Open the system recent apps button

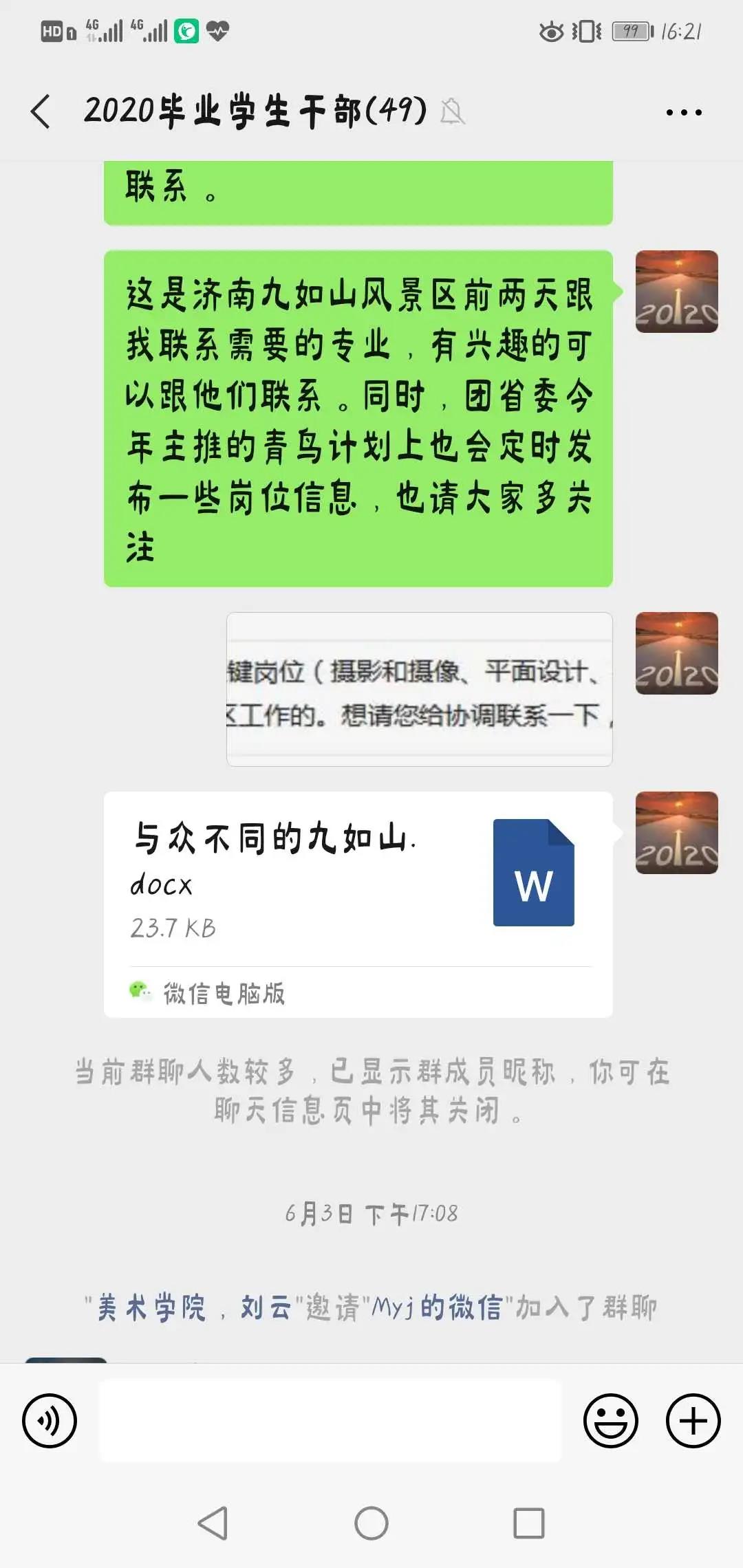[529, 1523]
